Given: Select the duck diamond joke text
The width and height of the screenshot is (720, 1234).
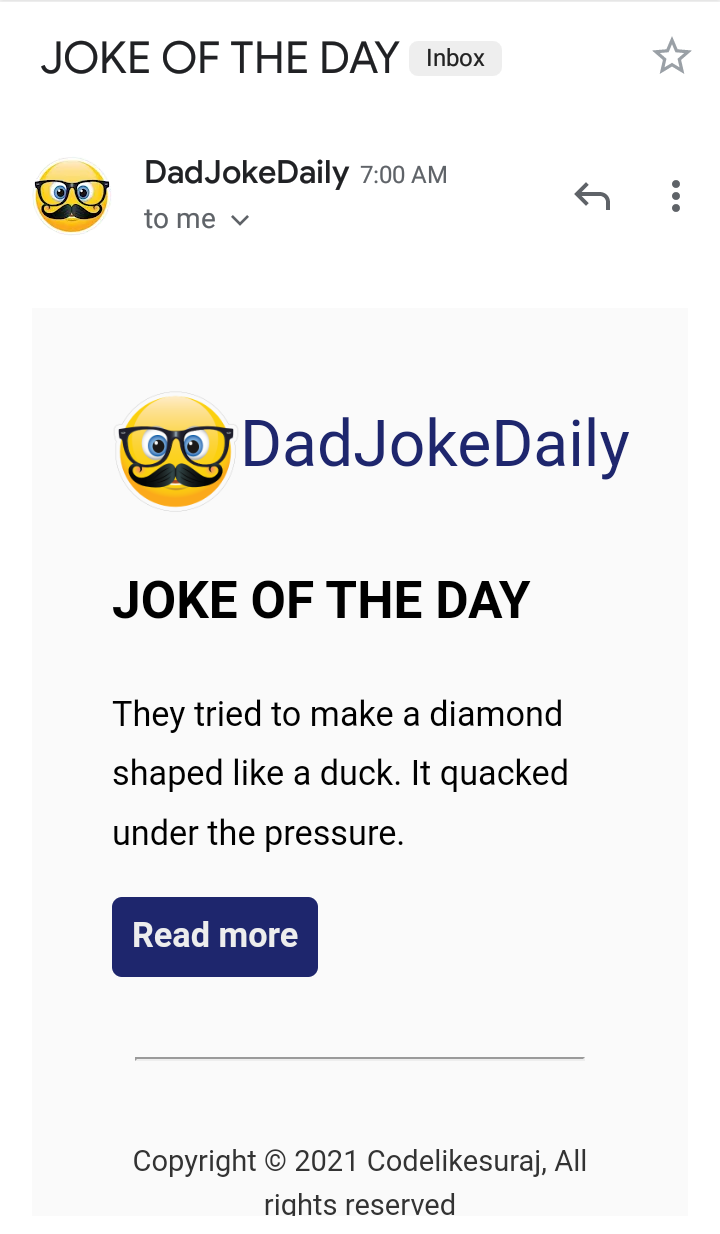Looking at the screenshot, I should click(x=340, y=772).
